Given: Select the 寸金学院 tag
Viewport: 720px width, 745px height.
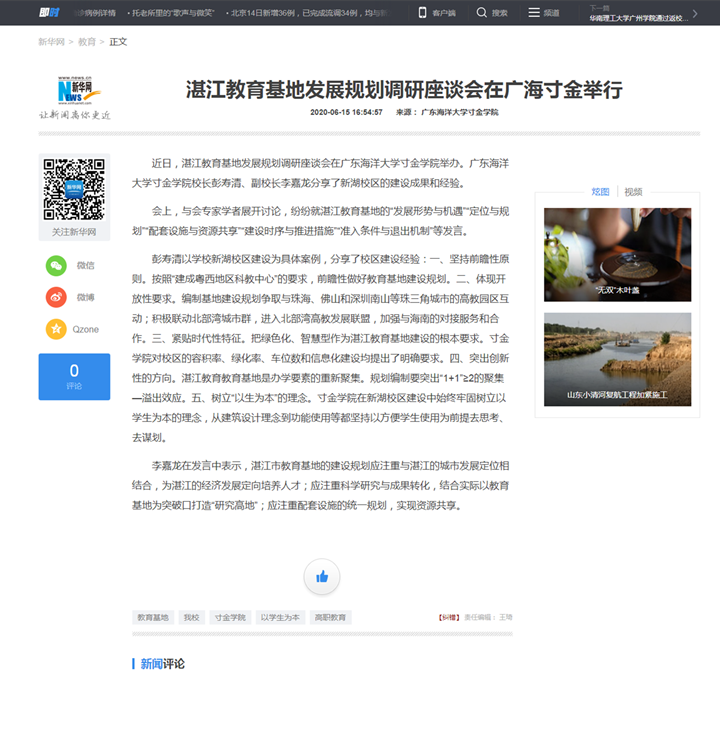Looking at the screenshot, I should [230, 618].
